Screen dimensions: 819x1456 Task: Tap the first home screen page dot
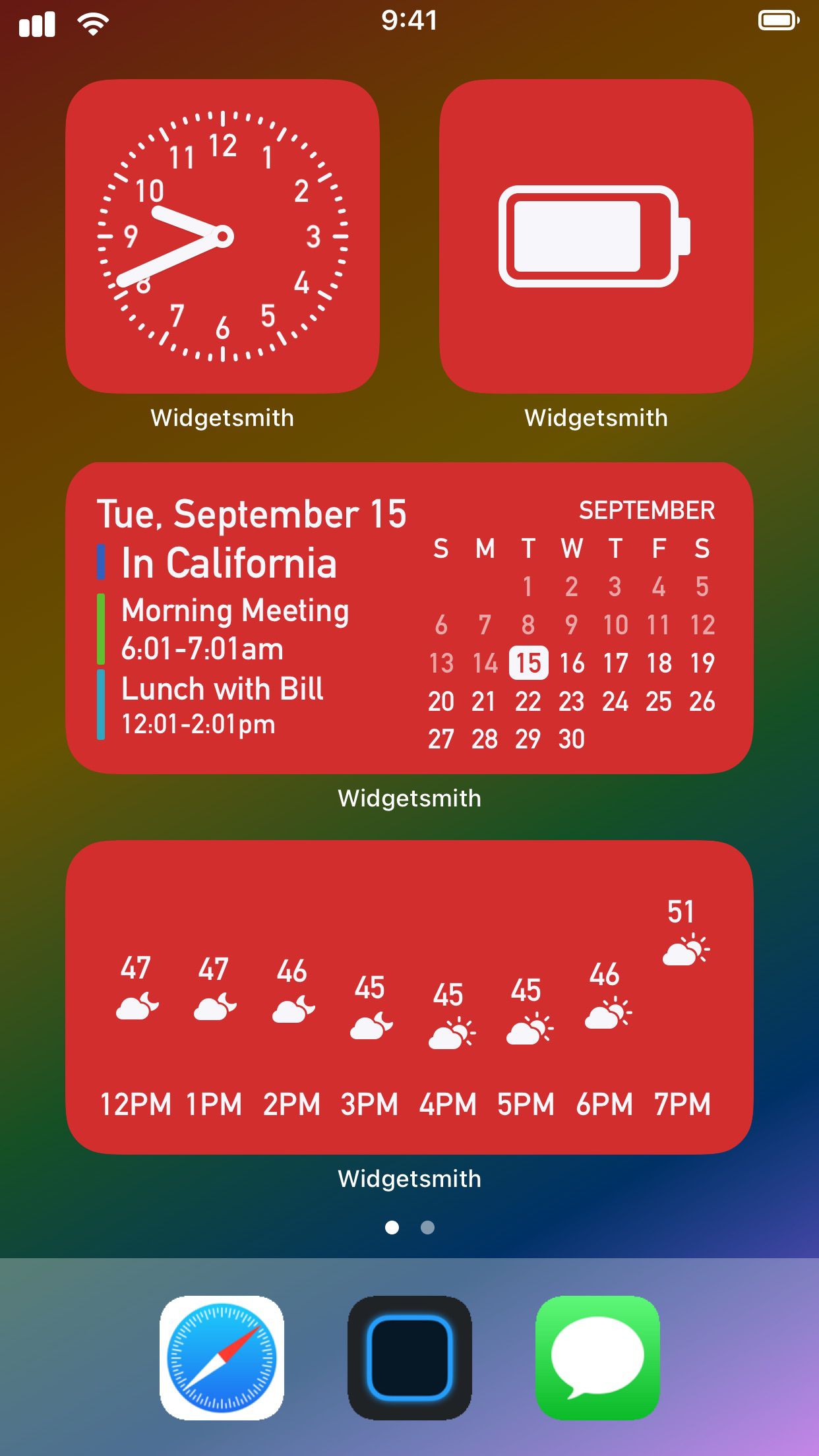tap(393, 1228)
